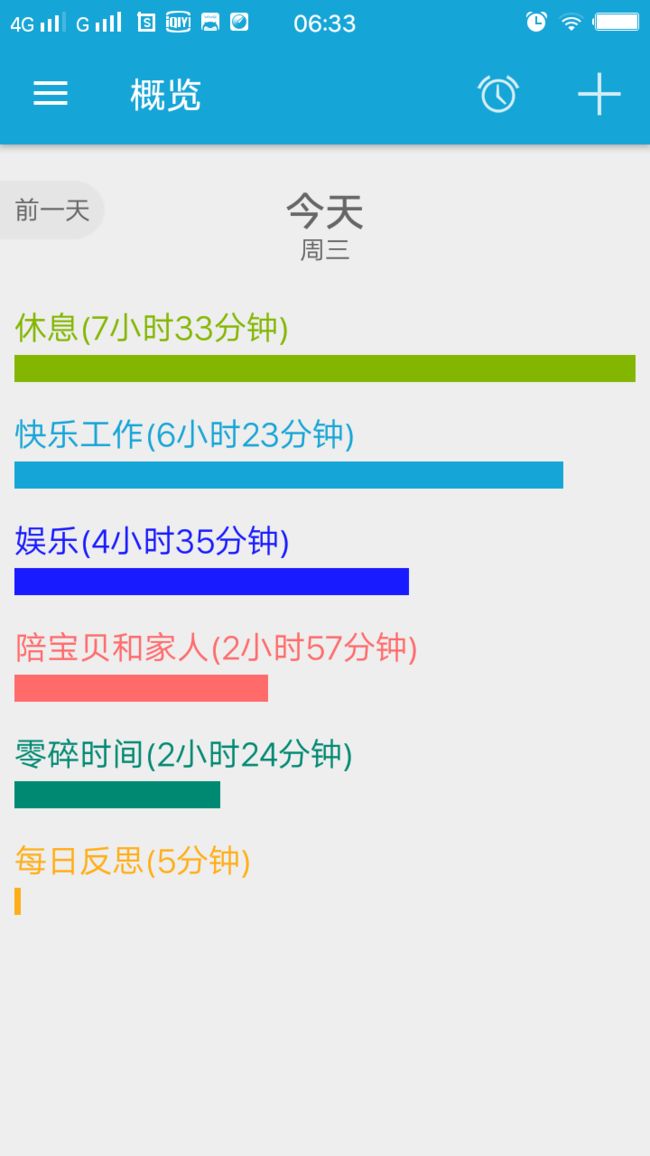Open the hamburger drawer menu
Image resolution: width=650 pixels, height=1156 pixels.
tap(50, 94)
